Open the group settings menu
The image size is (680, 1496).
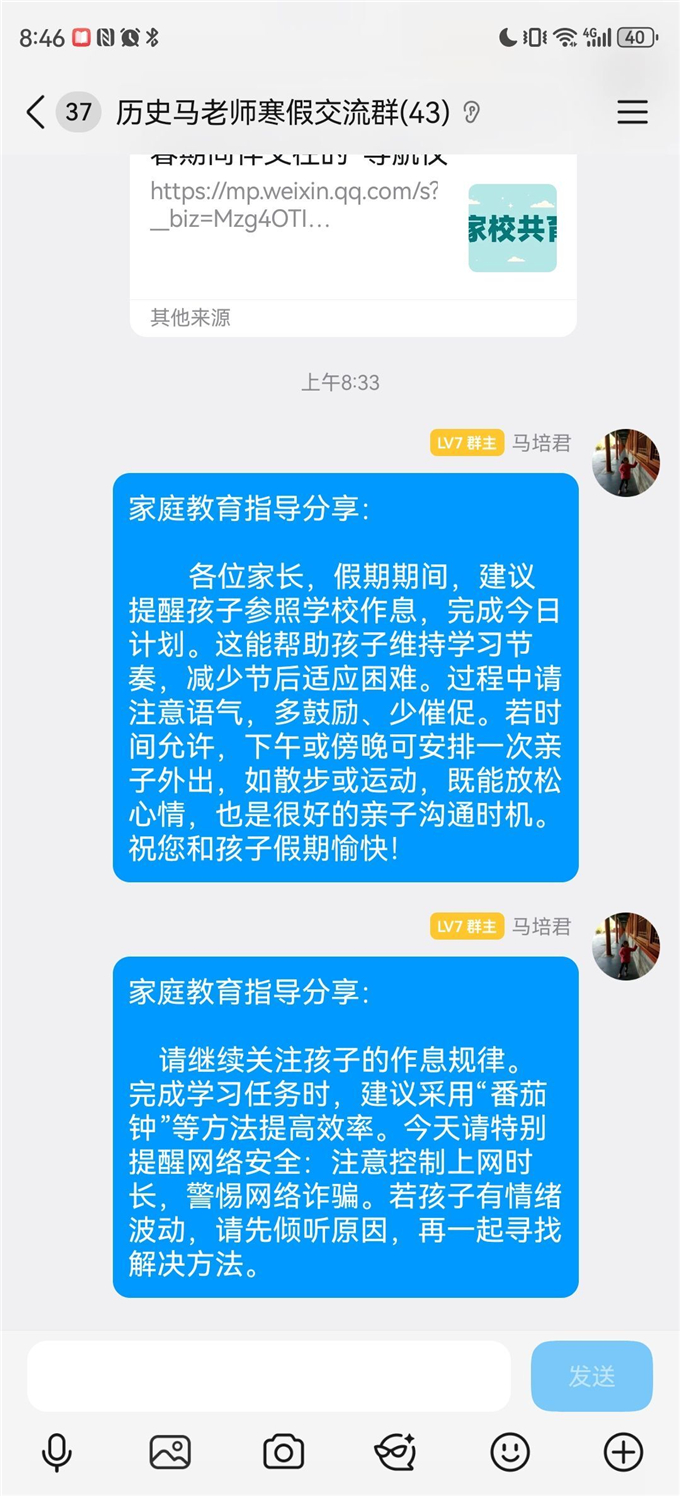[x=632, y=112]
